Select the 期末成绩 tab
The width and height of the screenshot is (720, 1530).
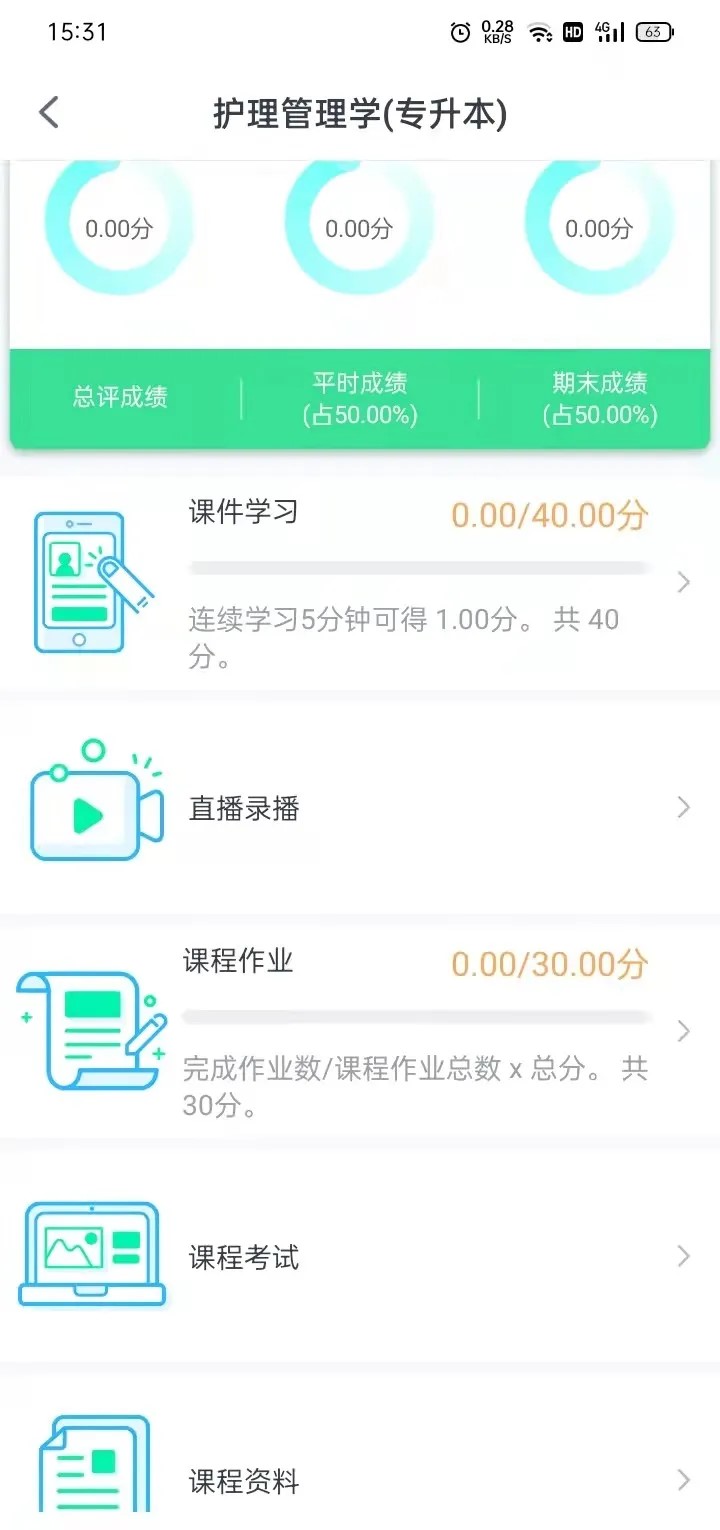[598, 397]
